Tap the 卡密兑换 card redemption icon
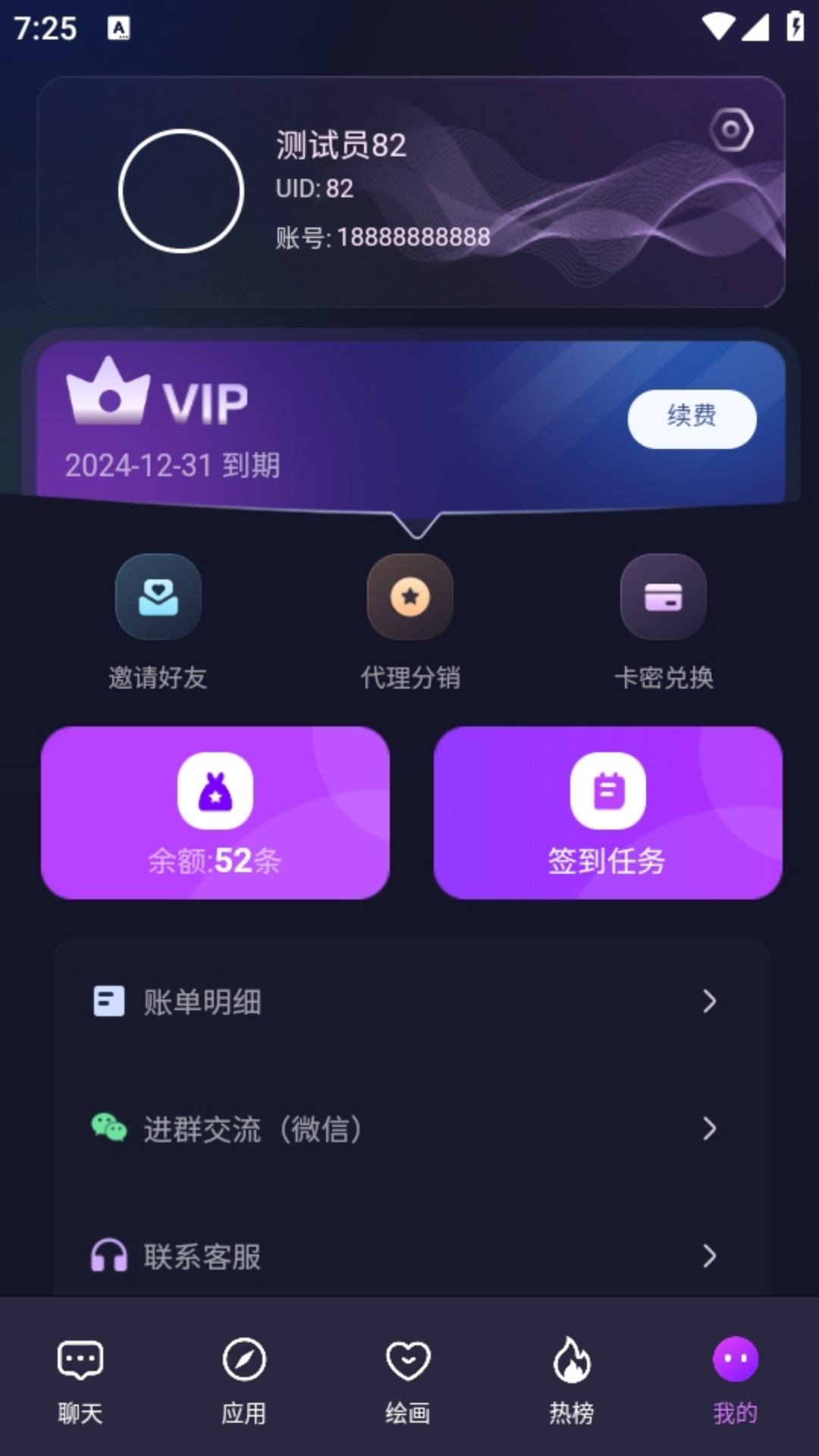This screenshot has height=1456, width=819. (x=663, y=597)
